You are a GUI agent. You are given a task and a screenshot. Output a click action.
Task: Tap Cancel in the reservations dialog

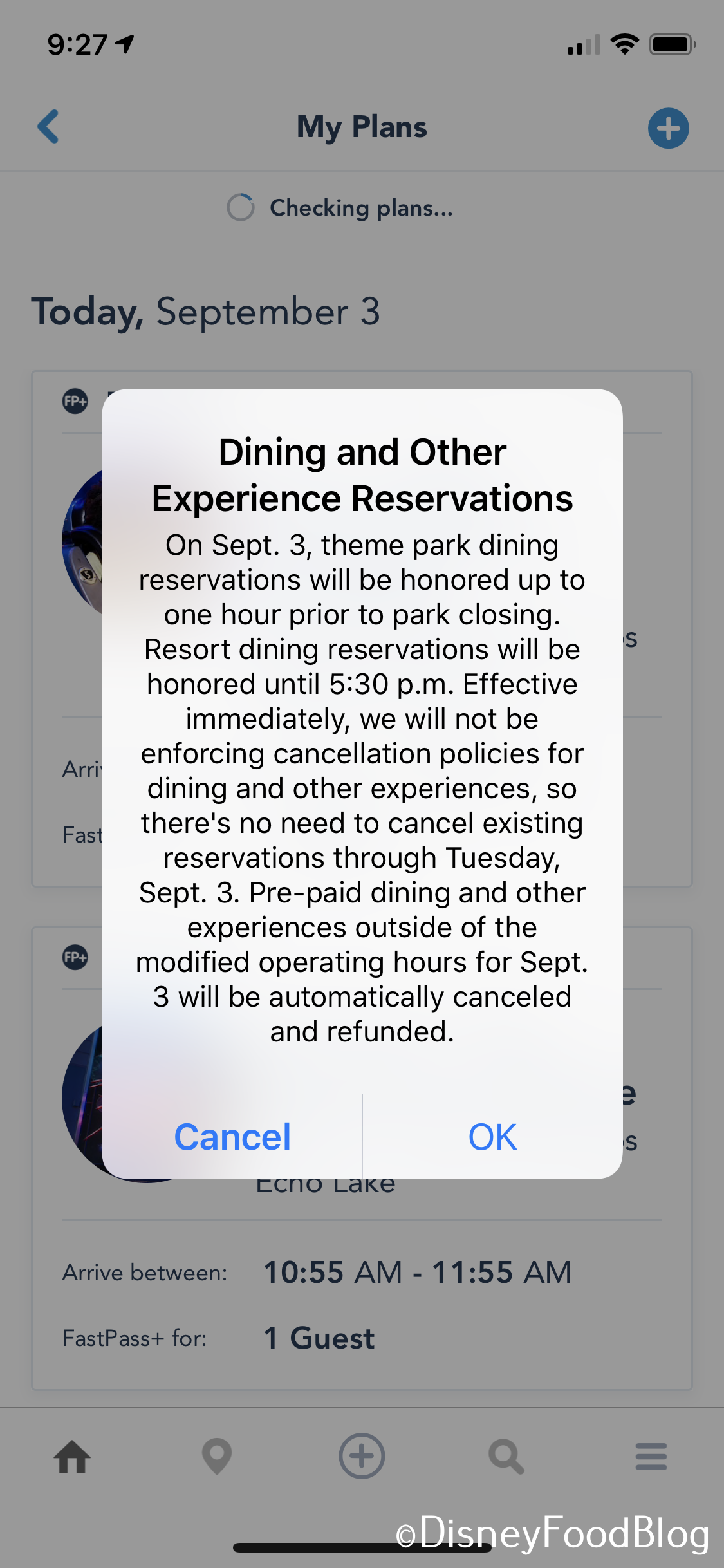tap(232, 1137)
